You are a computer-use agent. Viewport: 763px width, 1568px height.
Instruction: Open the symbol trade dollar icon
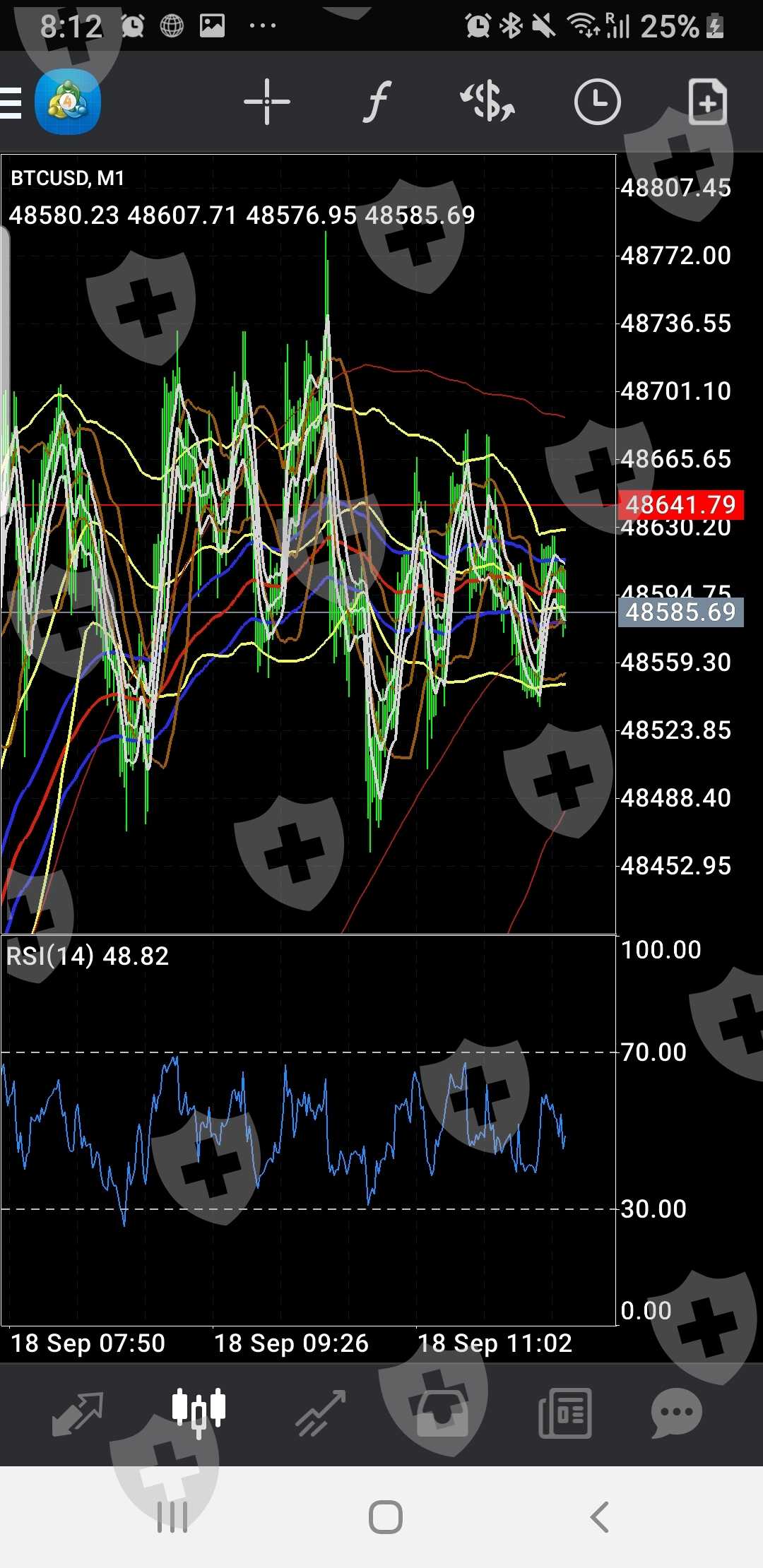487,102
